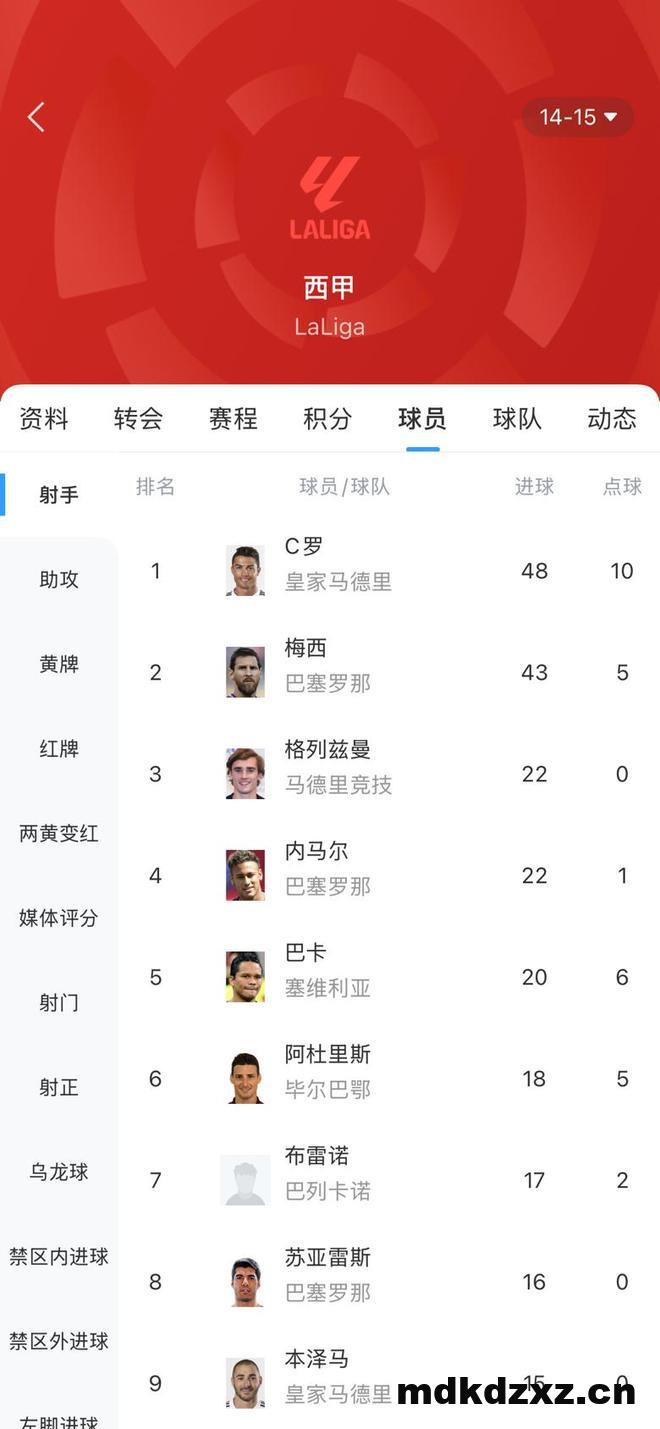Viewport: 660px width, 1429px height.
Task: Select 射门 in the side menu
Action: point(59,1003)
